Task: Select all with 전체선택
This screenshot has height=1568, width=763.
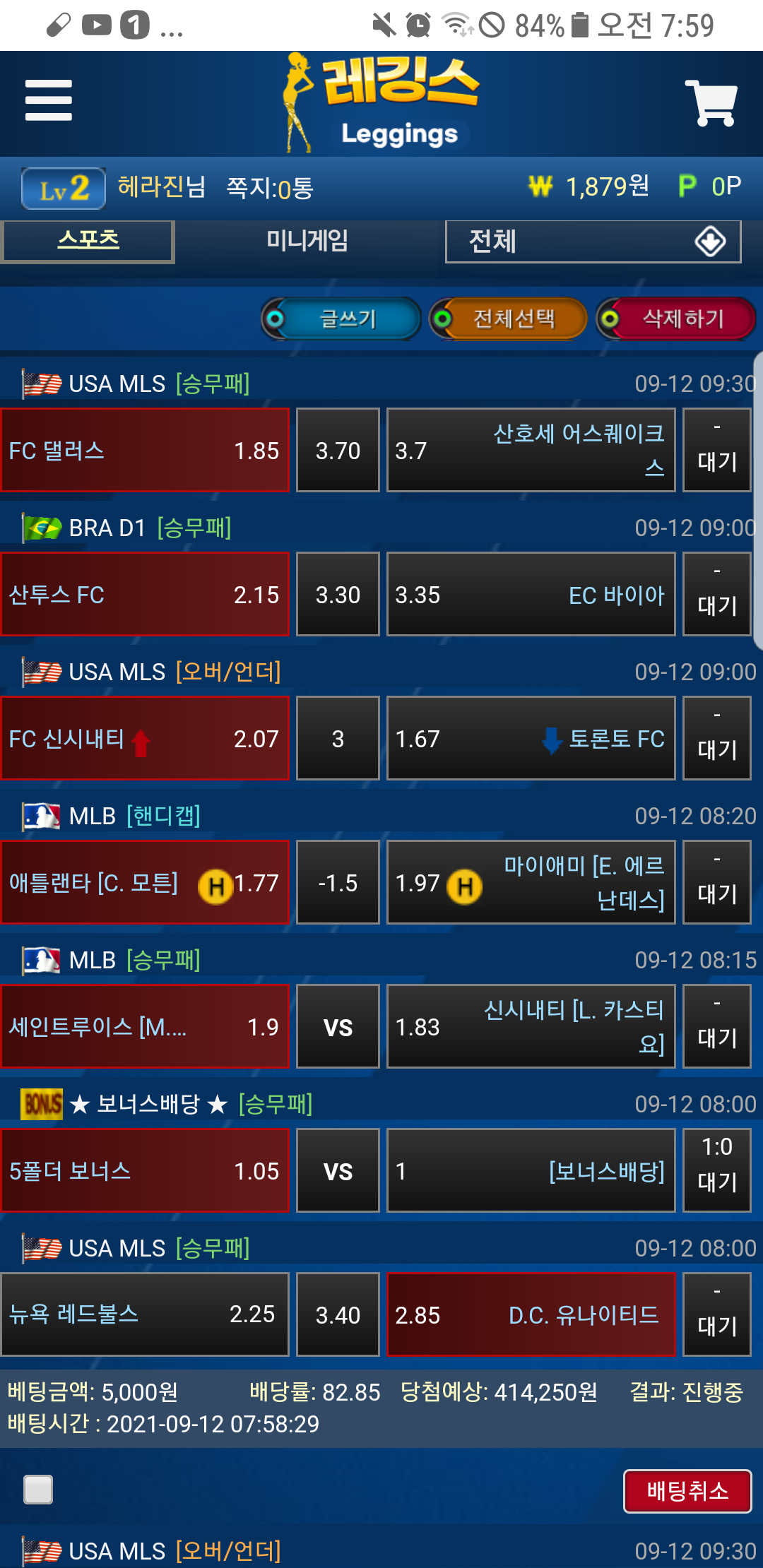Action: [509, 319]
